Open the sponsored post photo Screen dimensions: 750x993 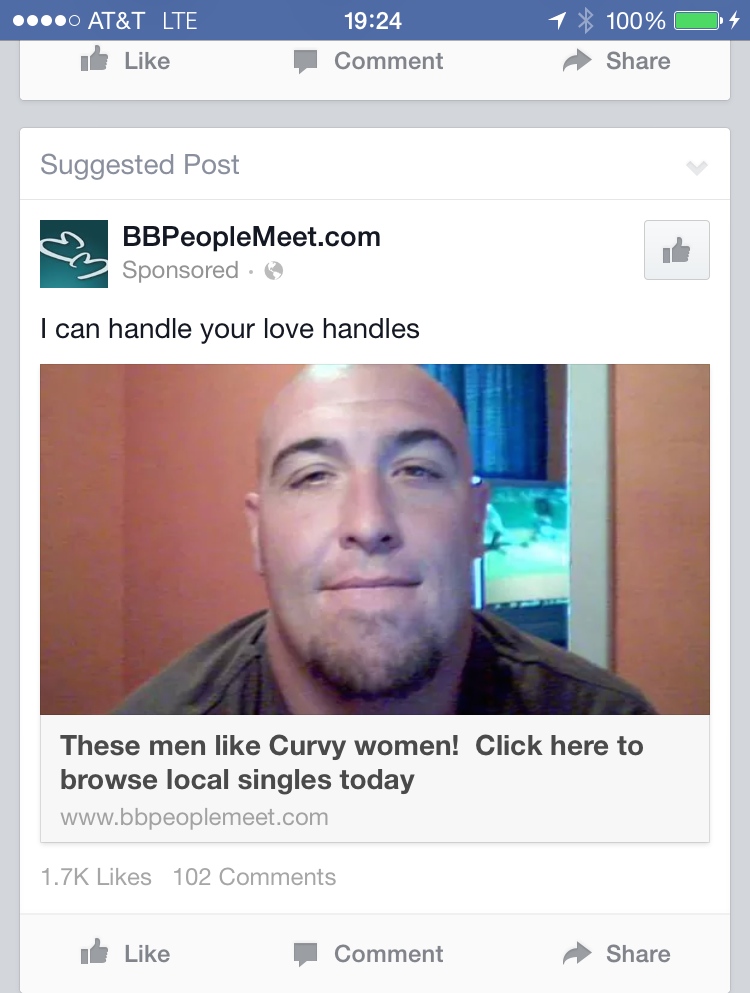375,539
